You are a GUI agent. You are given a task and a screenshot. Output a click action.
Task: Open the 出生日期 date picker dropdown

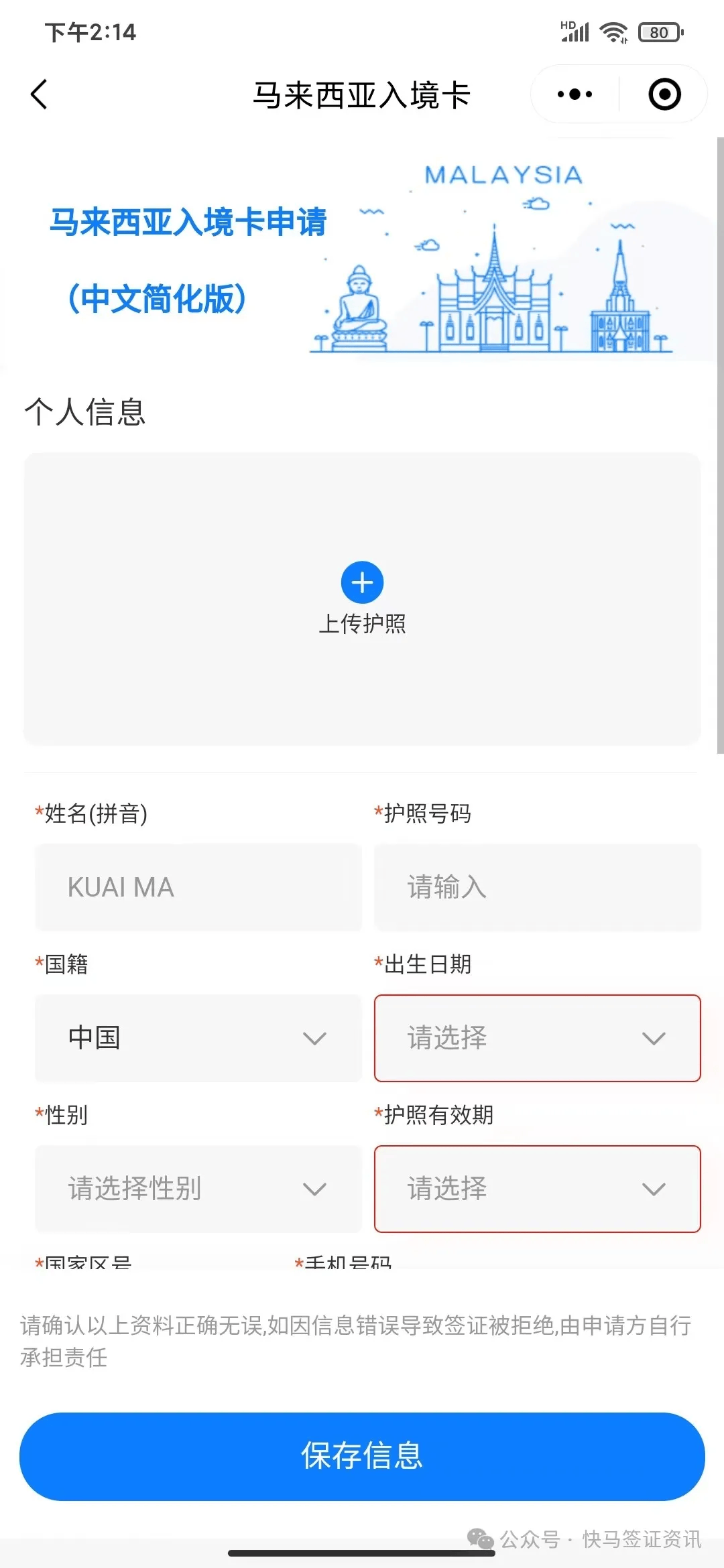(536, 1039)
